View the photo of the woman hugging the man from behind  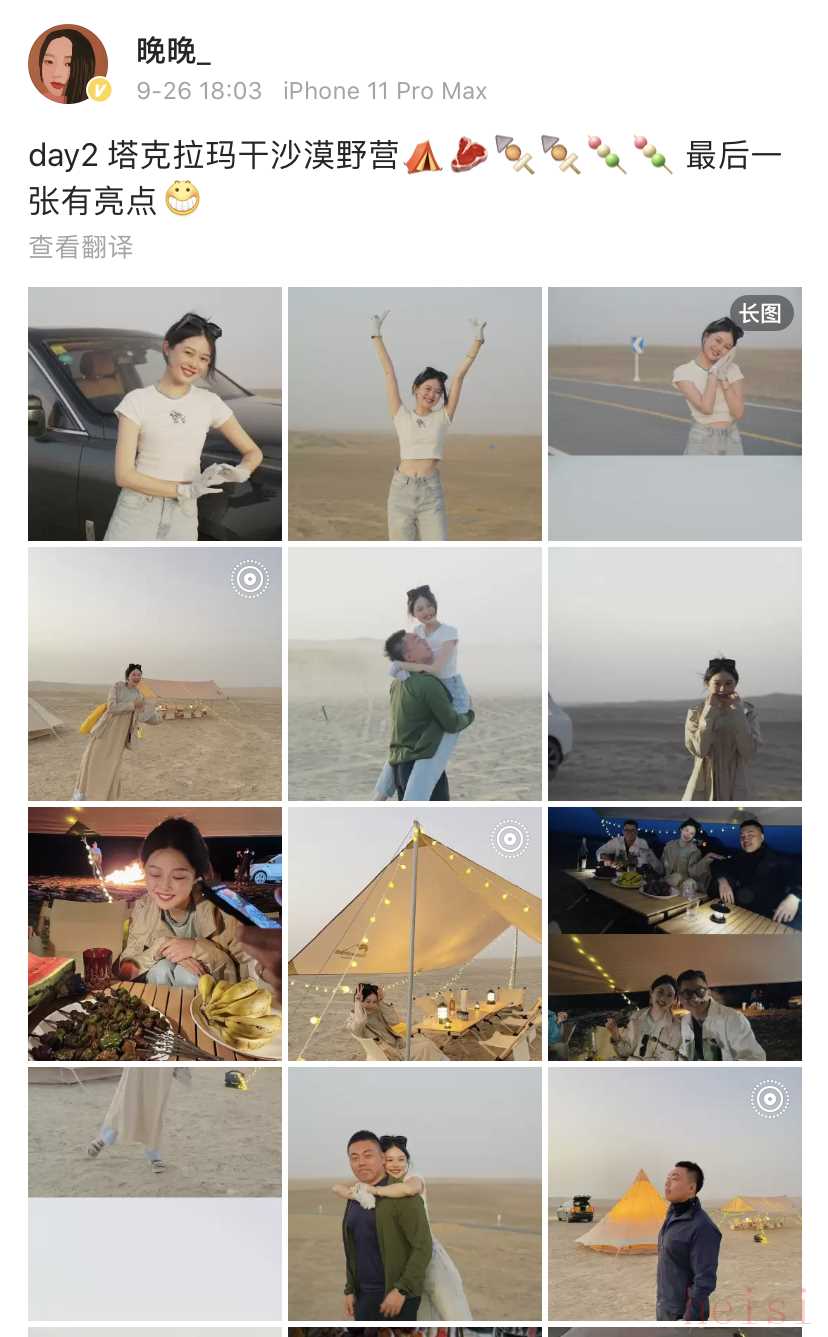(415, 1194)
